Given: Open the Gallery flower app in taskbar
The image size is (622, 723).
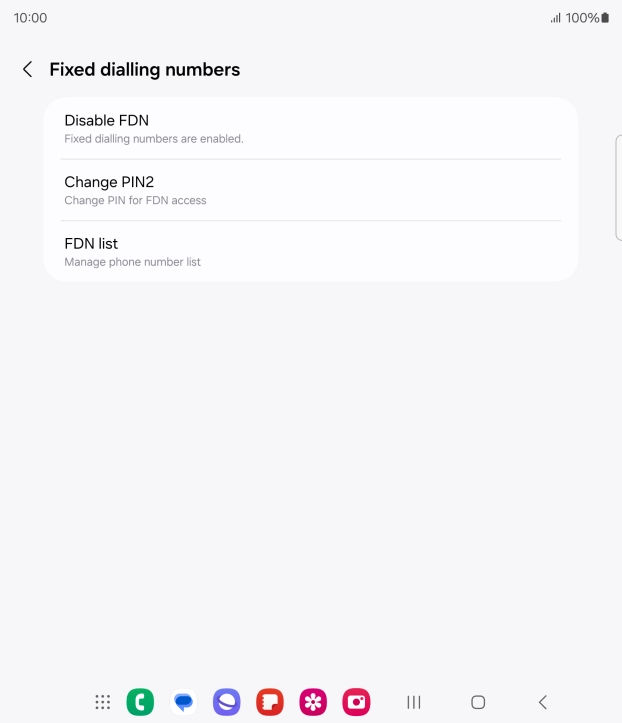Looking at the screenshot, I should coord(313,702).
